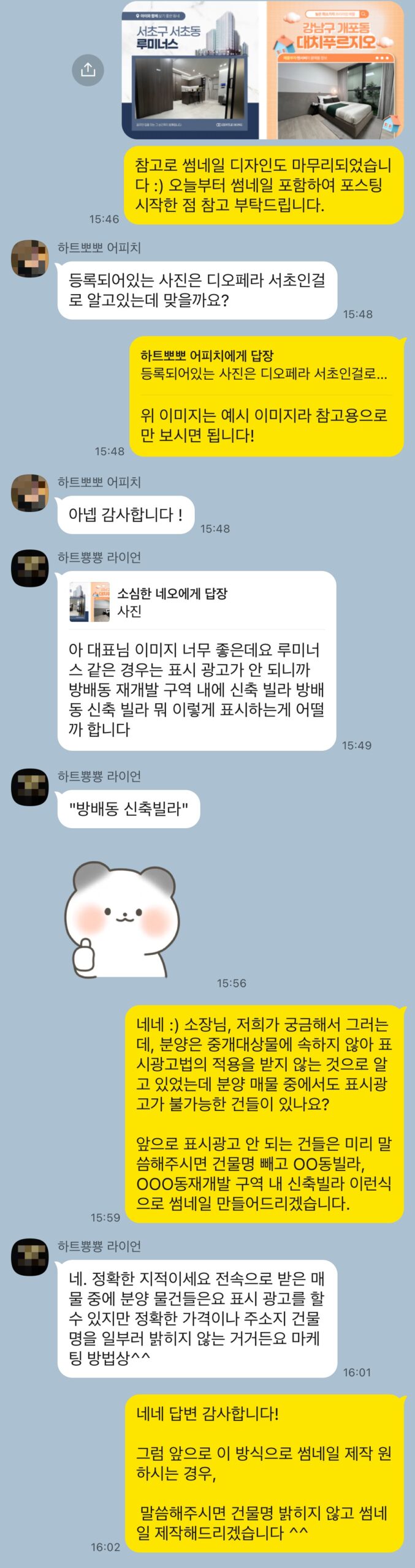Tap 하트뽀뽀 어피치's avatar beside "아넵 감사합니다 !"
Screen dimensions: 415x1568
click(29, 492)
